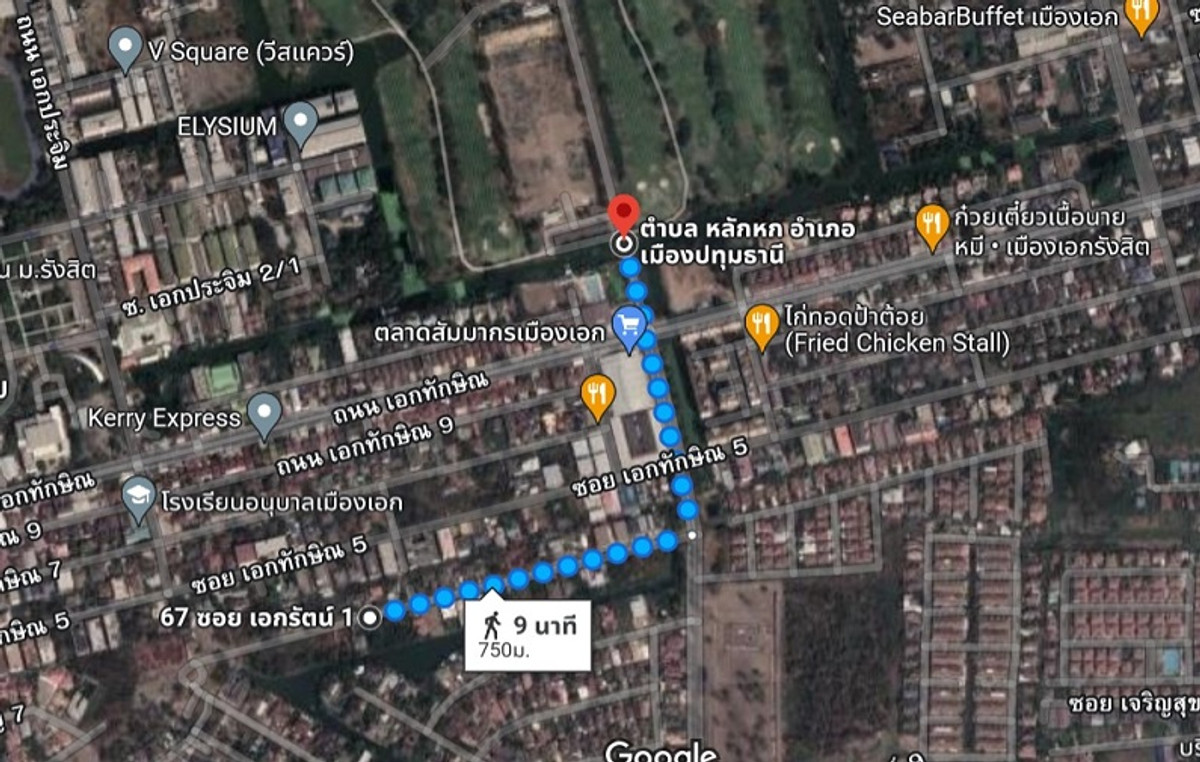The width and height of the screenshot is (1200, 762).
Task: Open the SeabarBuffet เมืองเอก restaurant pin
Action: (x=1140, y=13)
